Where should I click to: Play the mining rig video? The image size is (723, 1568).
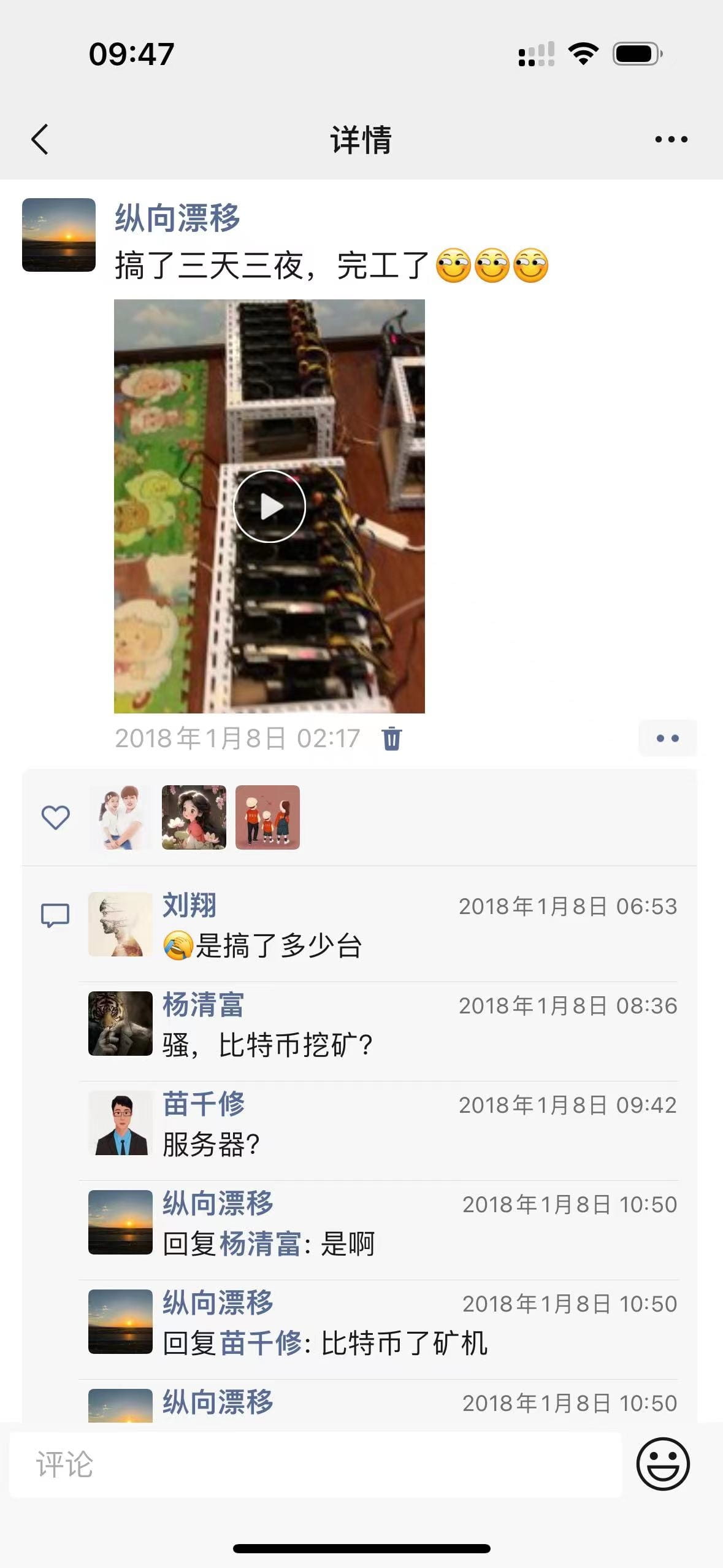[x=269, y=506]
